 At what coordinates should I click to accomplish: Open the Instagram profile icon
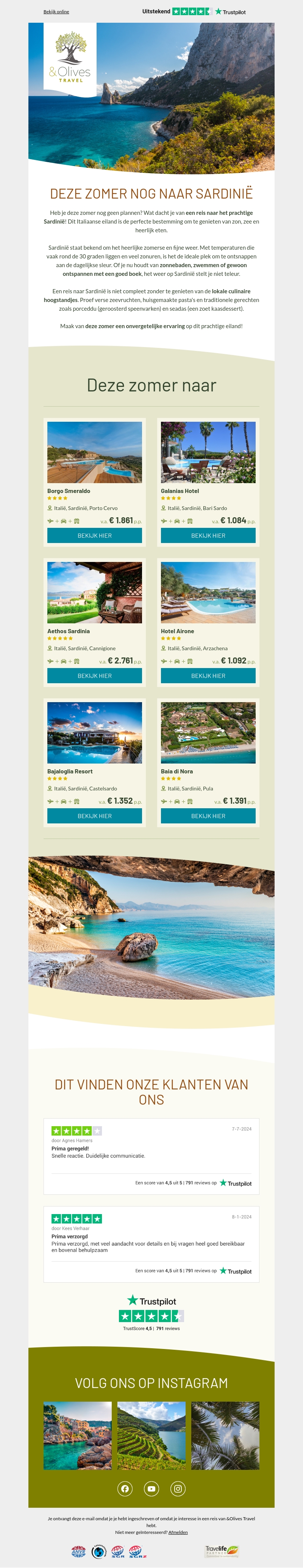pyautogui.click(x=178, y=1489)
